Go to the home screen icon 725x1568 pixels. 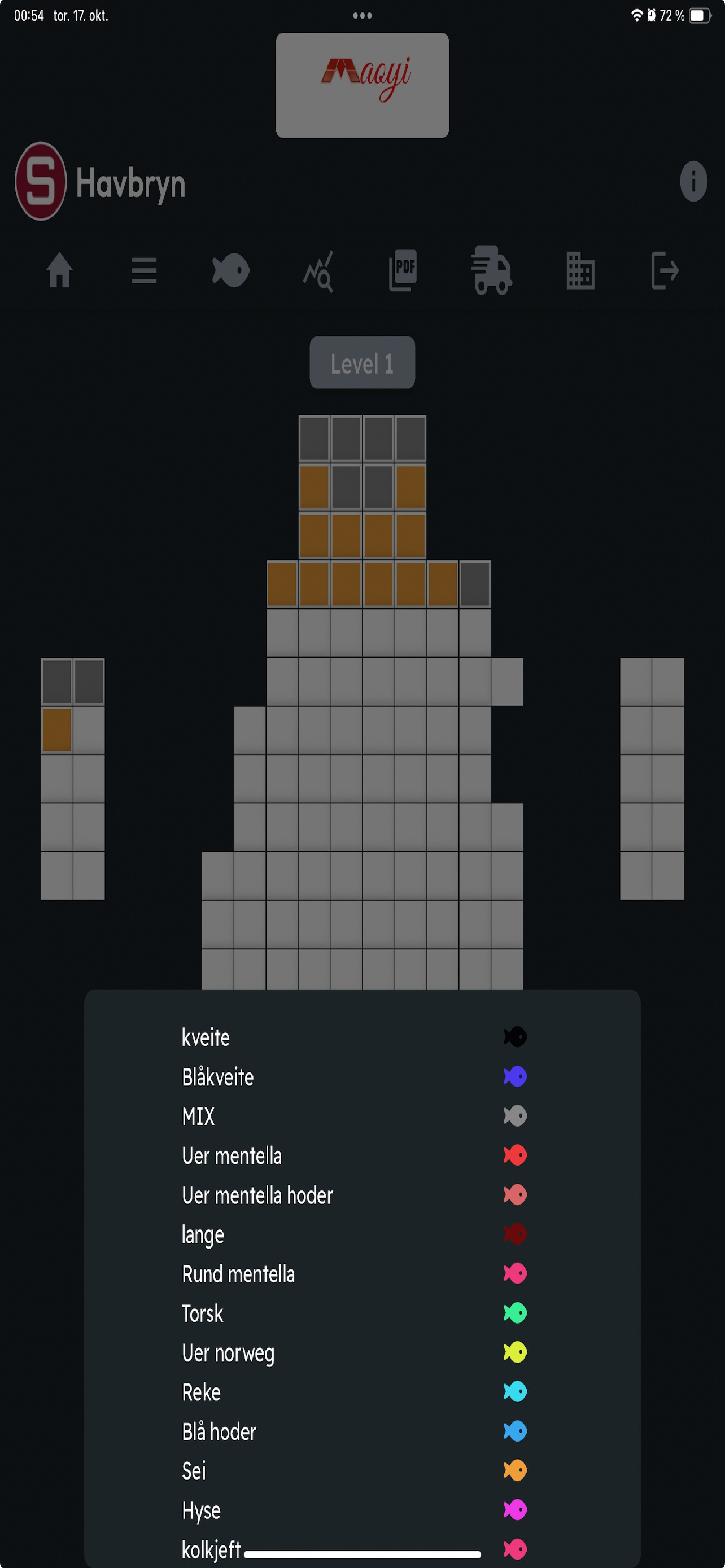(60, 270)
